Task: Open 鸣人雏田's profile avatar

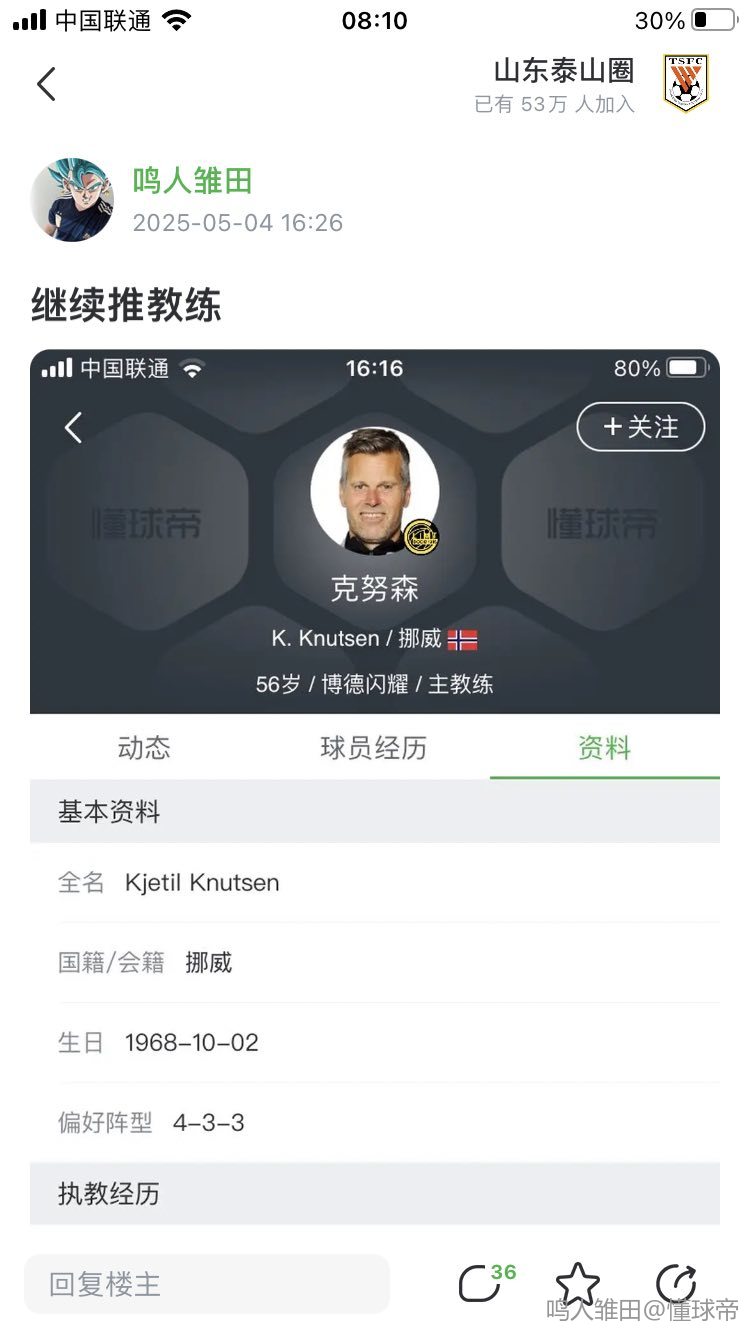Action: coord(72,199)
